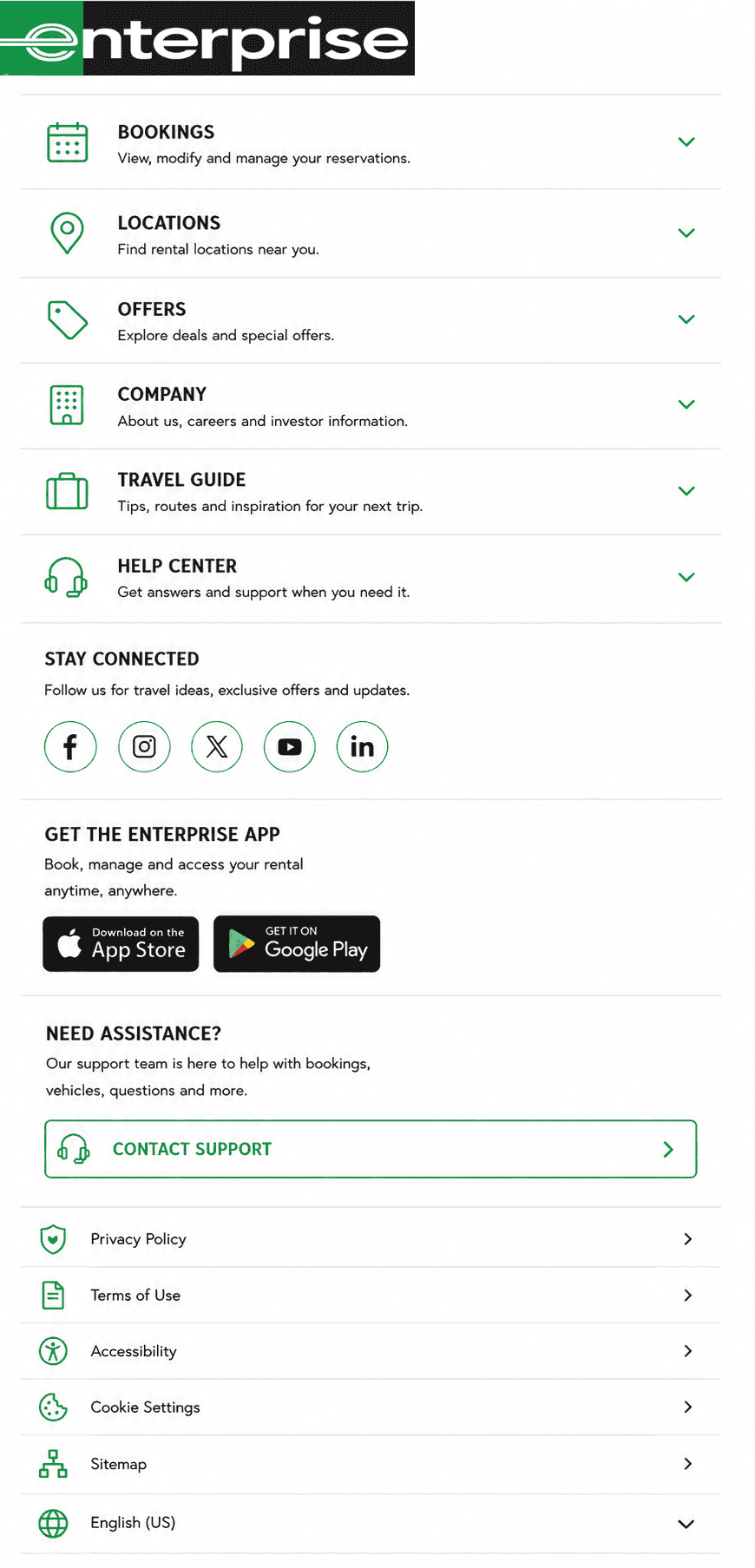The image size is (755, 1568).
Task: Tap the Contact Support button
Action: 371,1149
